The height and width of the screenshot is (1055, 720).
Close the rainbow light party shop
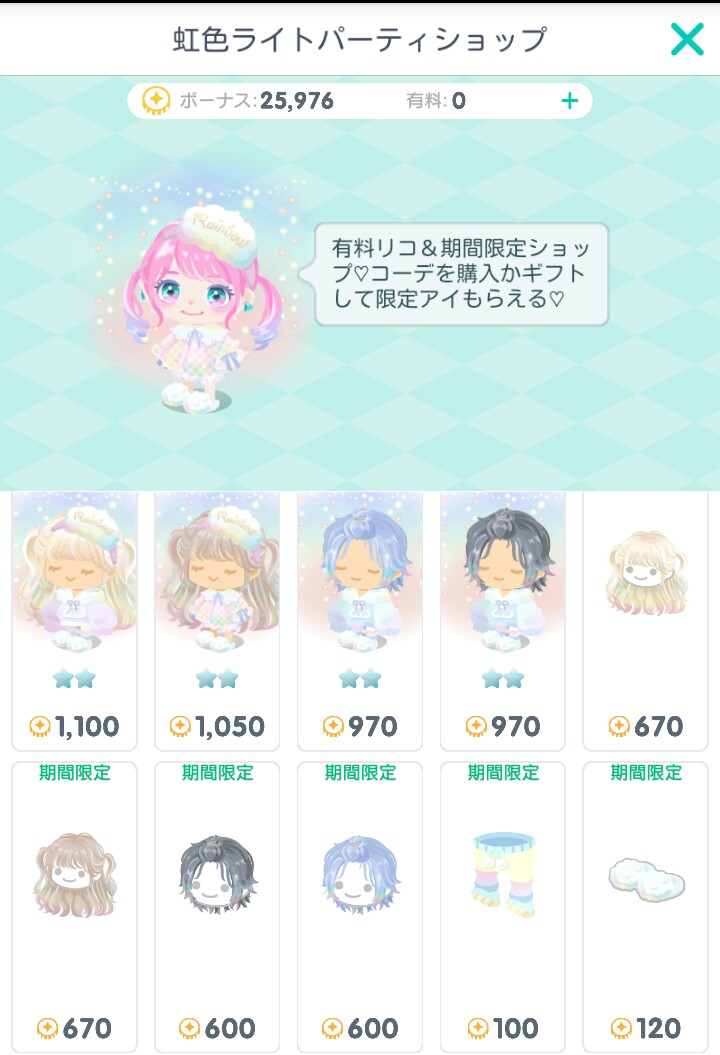click(x=687, y=38)
